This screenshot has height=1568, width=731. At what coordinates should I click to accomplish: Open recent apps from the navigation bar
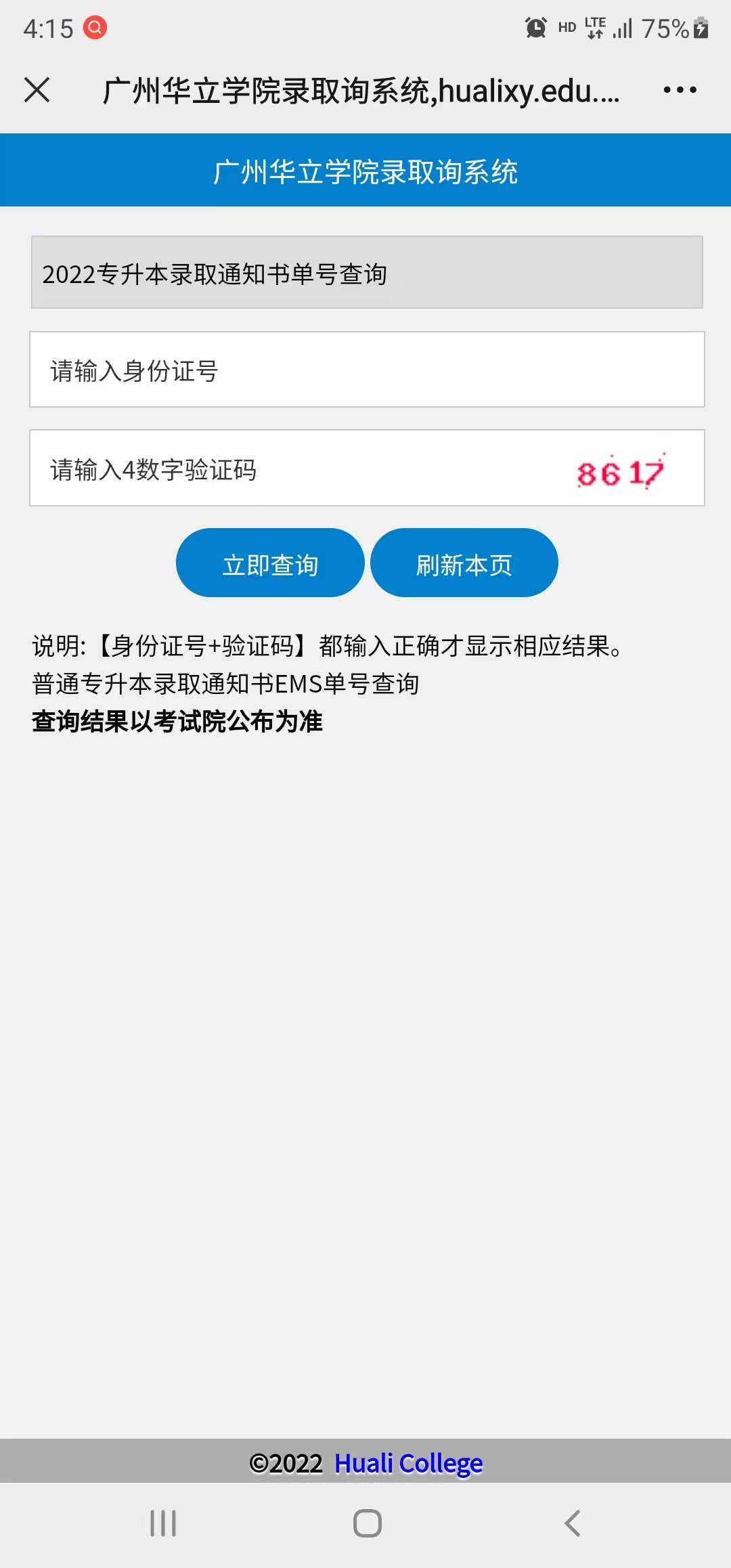(163, 1523)
